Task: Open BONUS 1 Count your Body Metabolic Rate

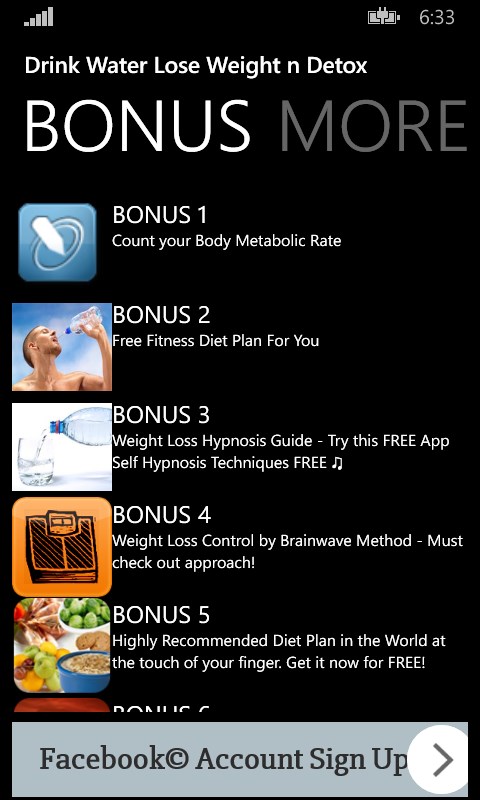Action: 240,242
